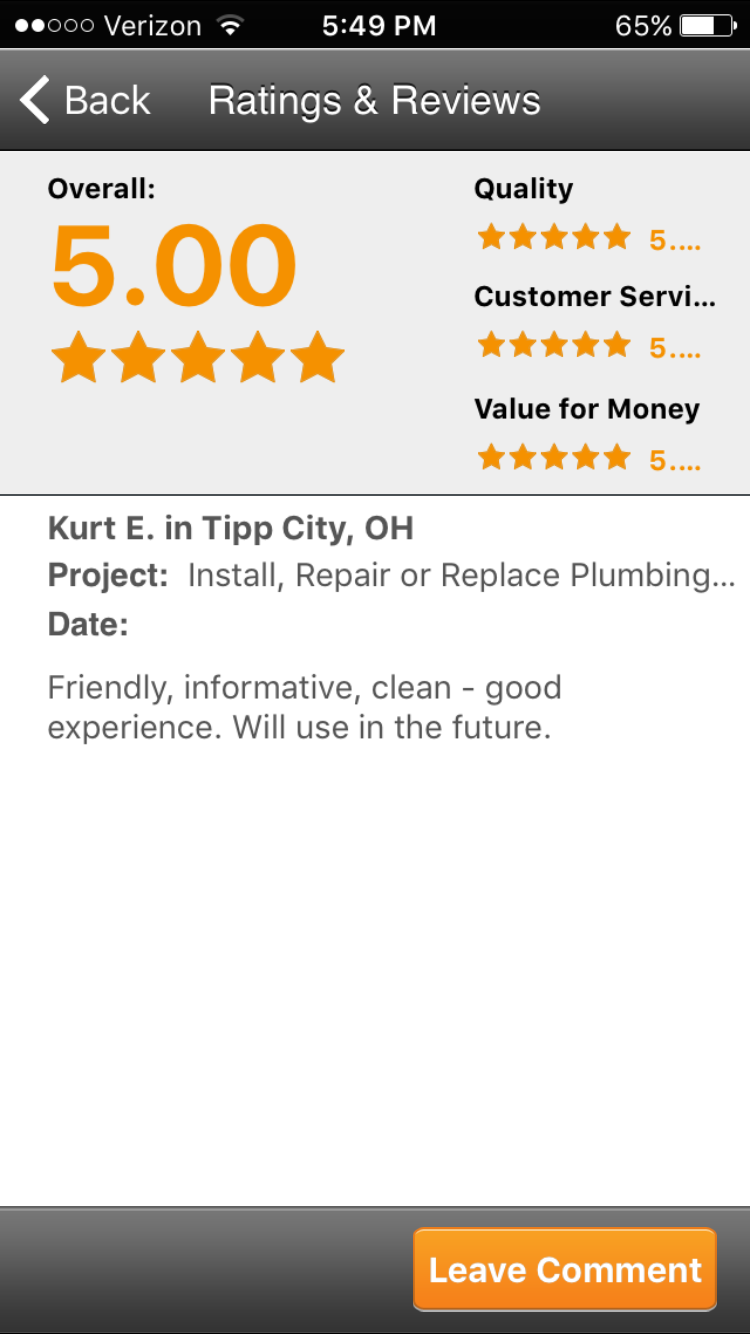The image size is (750, 1334).
Task: Go back to the previous screen
Action: 85,101
